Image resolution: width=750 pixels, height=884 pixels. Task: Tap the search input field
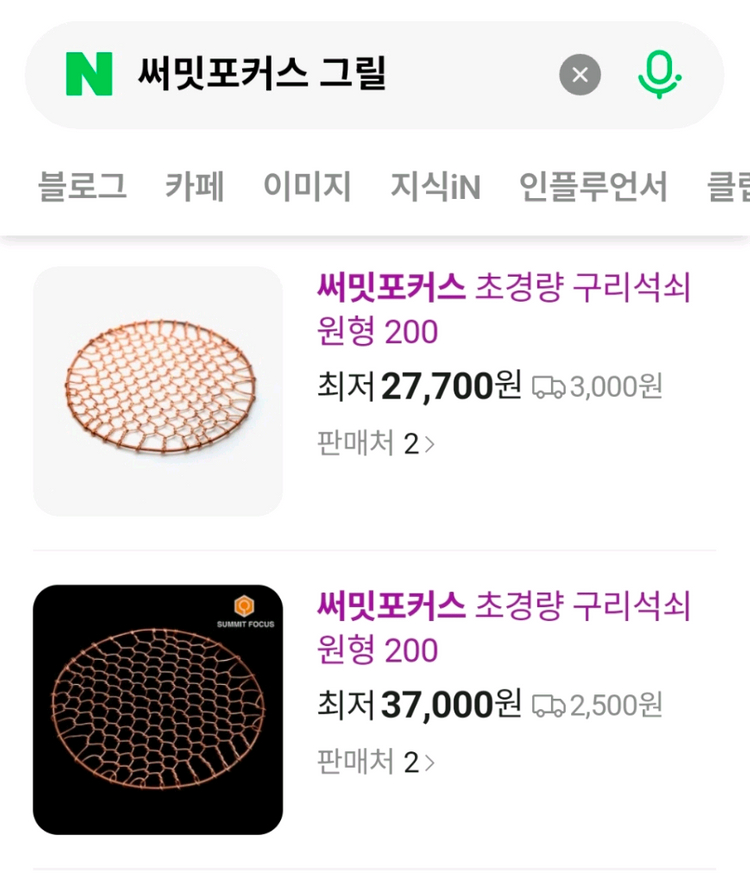300,71
